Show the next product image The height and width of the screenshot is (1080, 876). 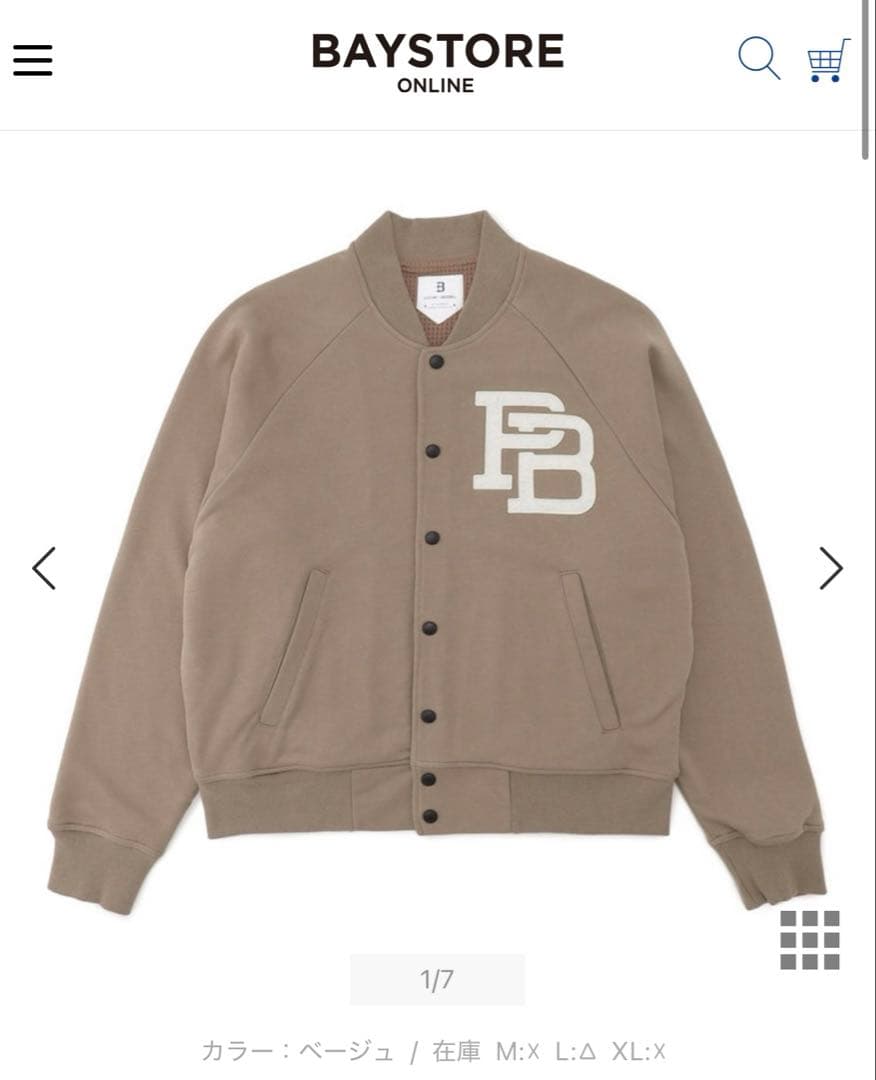pyautogui.click(x=831, y=568)
